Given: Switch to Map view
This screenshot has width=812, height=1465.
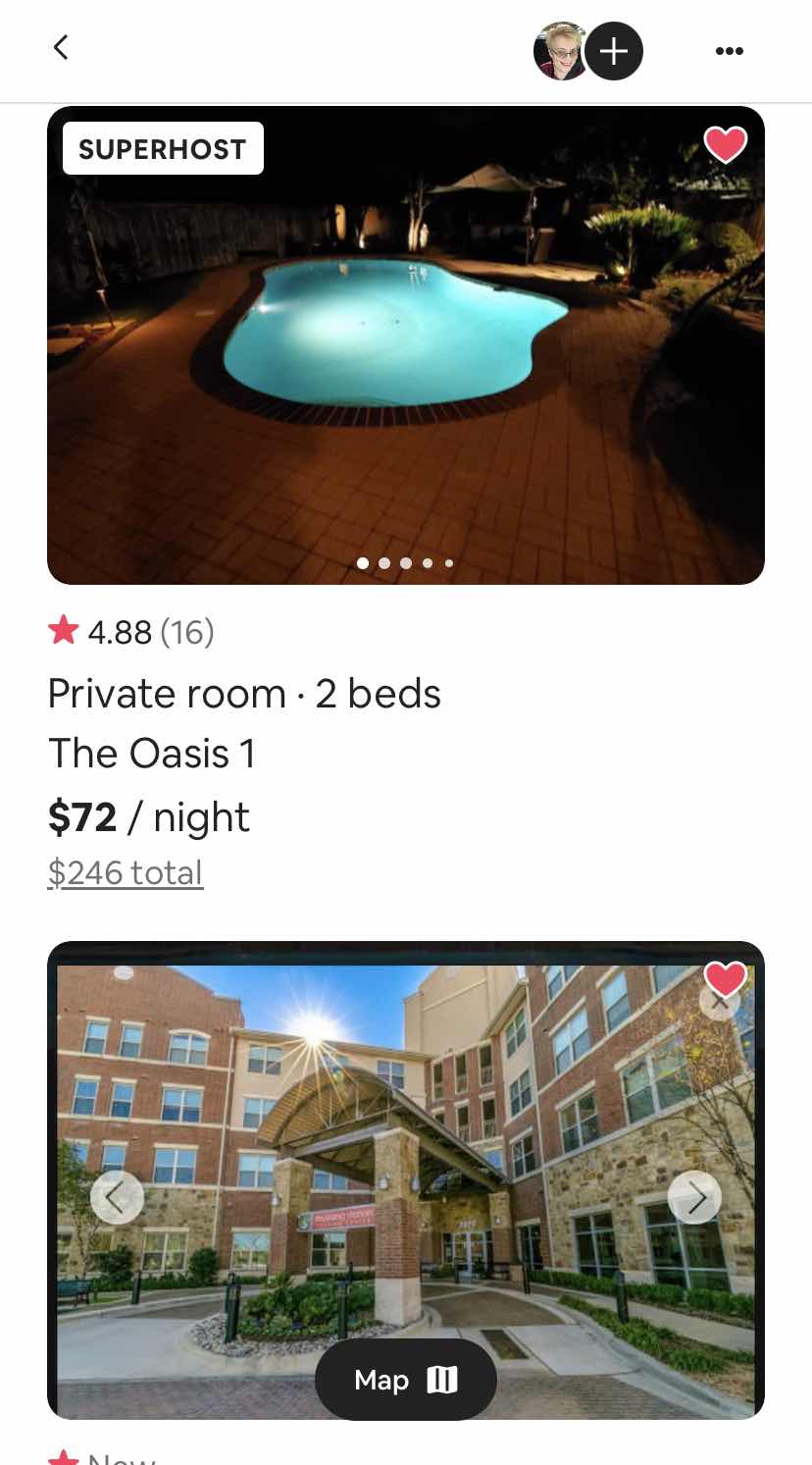Looking at the screenshot, I should click(x=405, y=1380).
